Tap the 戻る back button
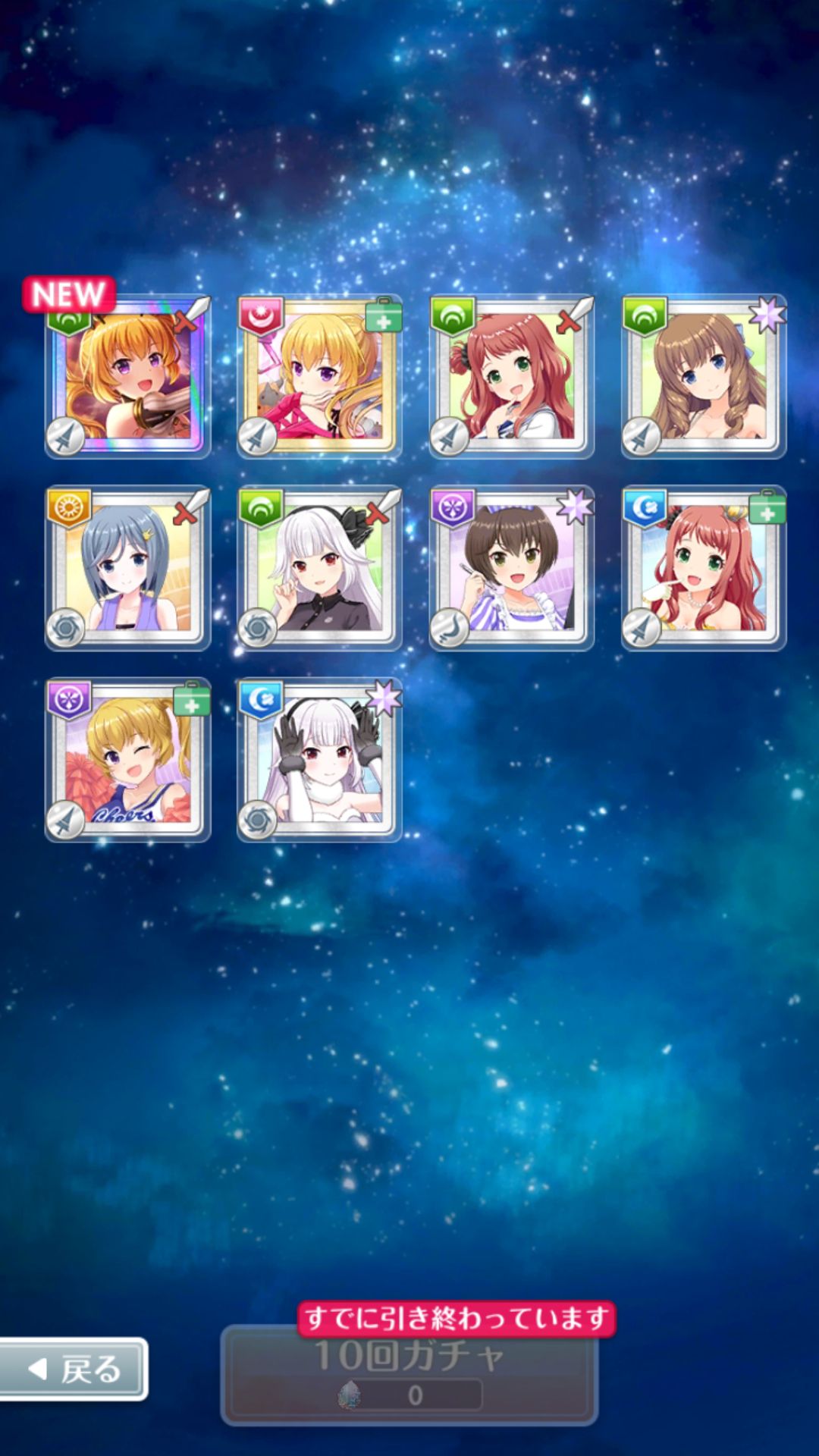Screen dimensions: 819x1456 point(74,1369)
